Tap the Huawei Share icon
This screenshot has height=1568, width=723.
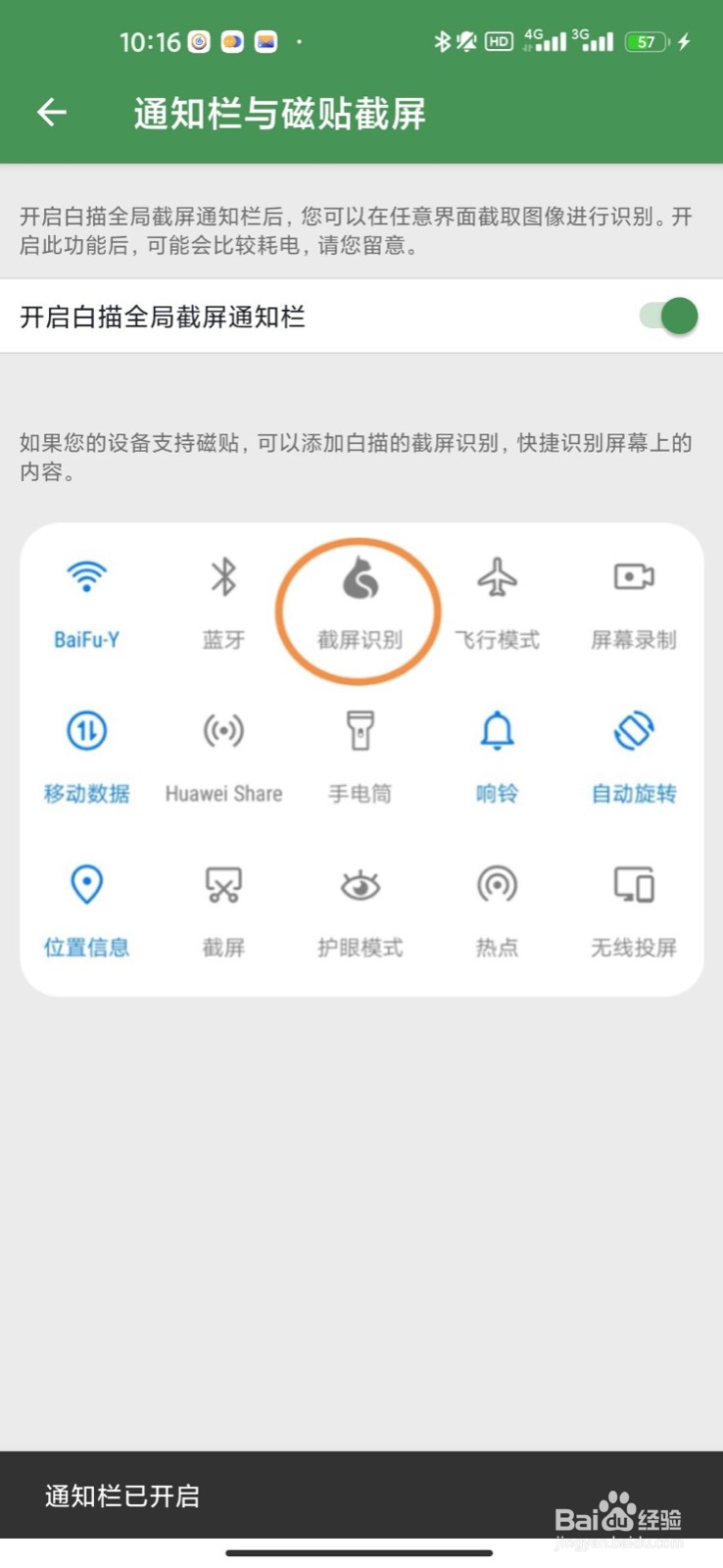(222, 755)
